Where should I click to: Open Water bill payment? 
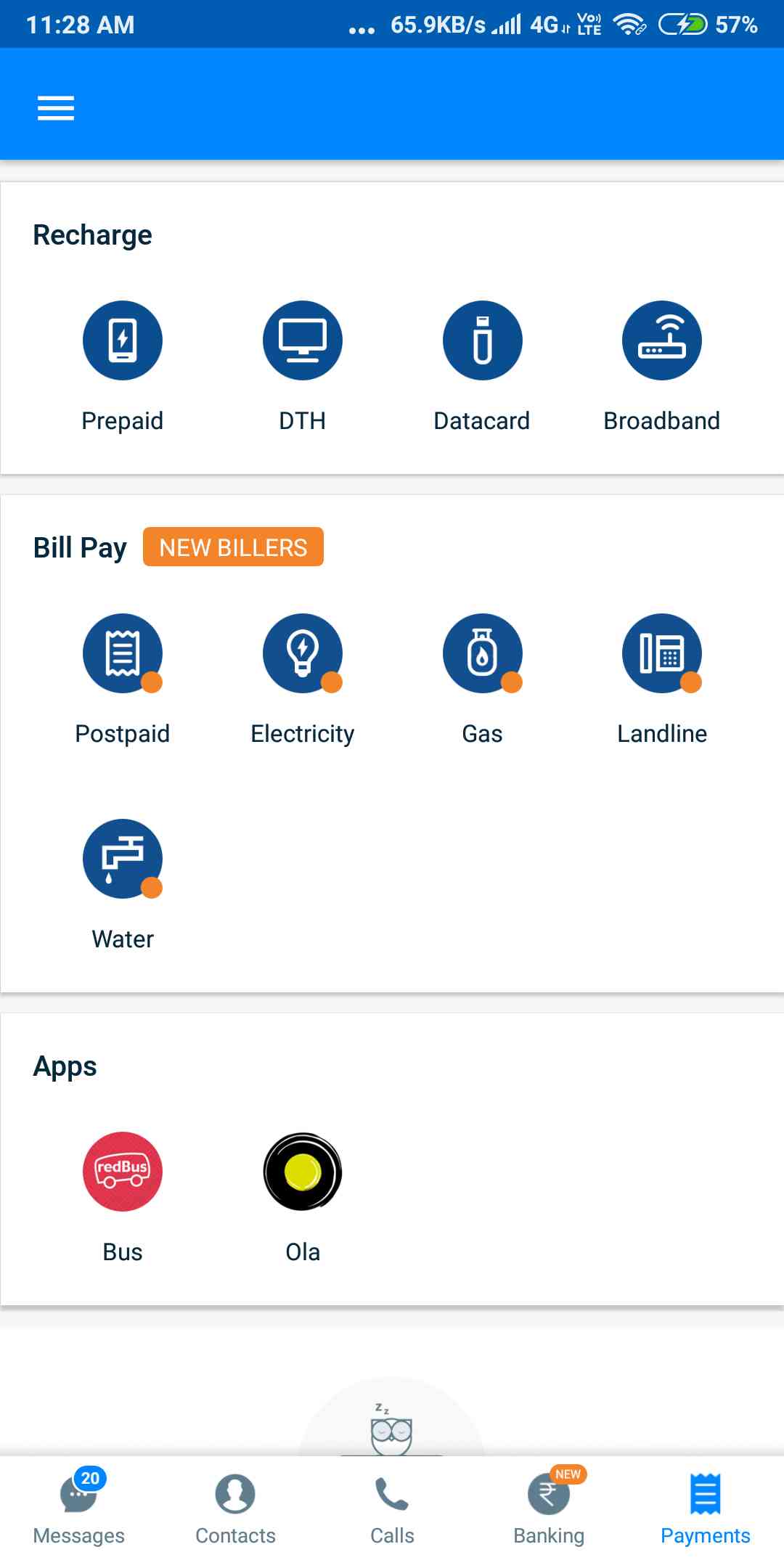click(x=122, y=859)
